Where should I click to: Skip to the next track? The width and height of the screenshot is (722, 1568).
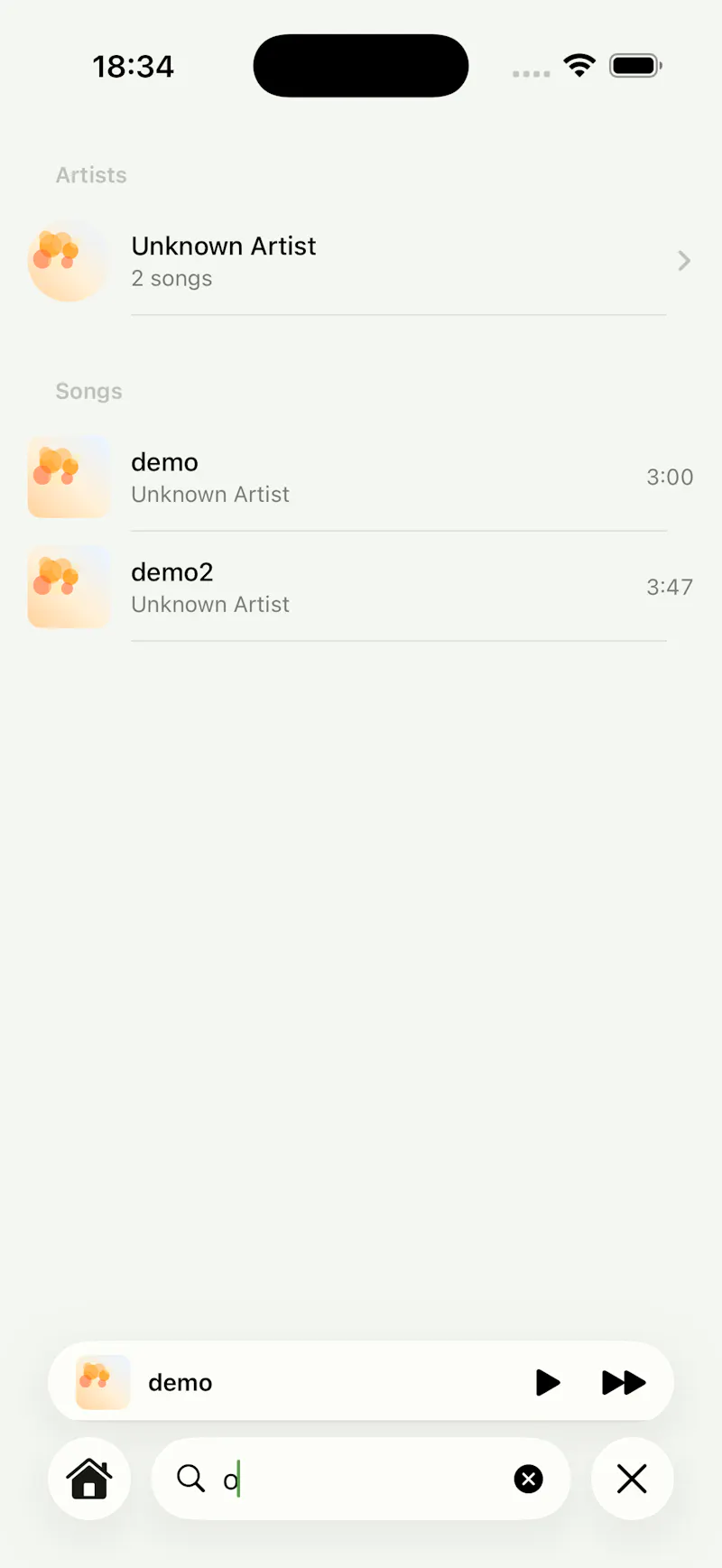click(624, 1382)
